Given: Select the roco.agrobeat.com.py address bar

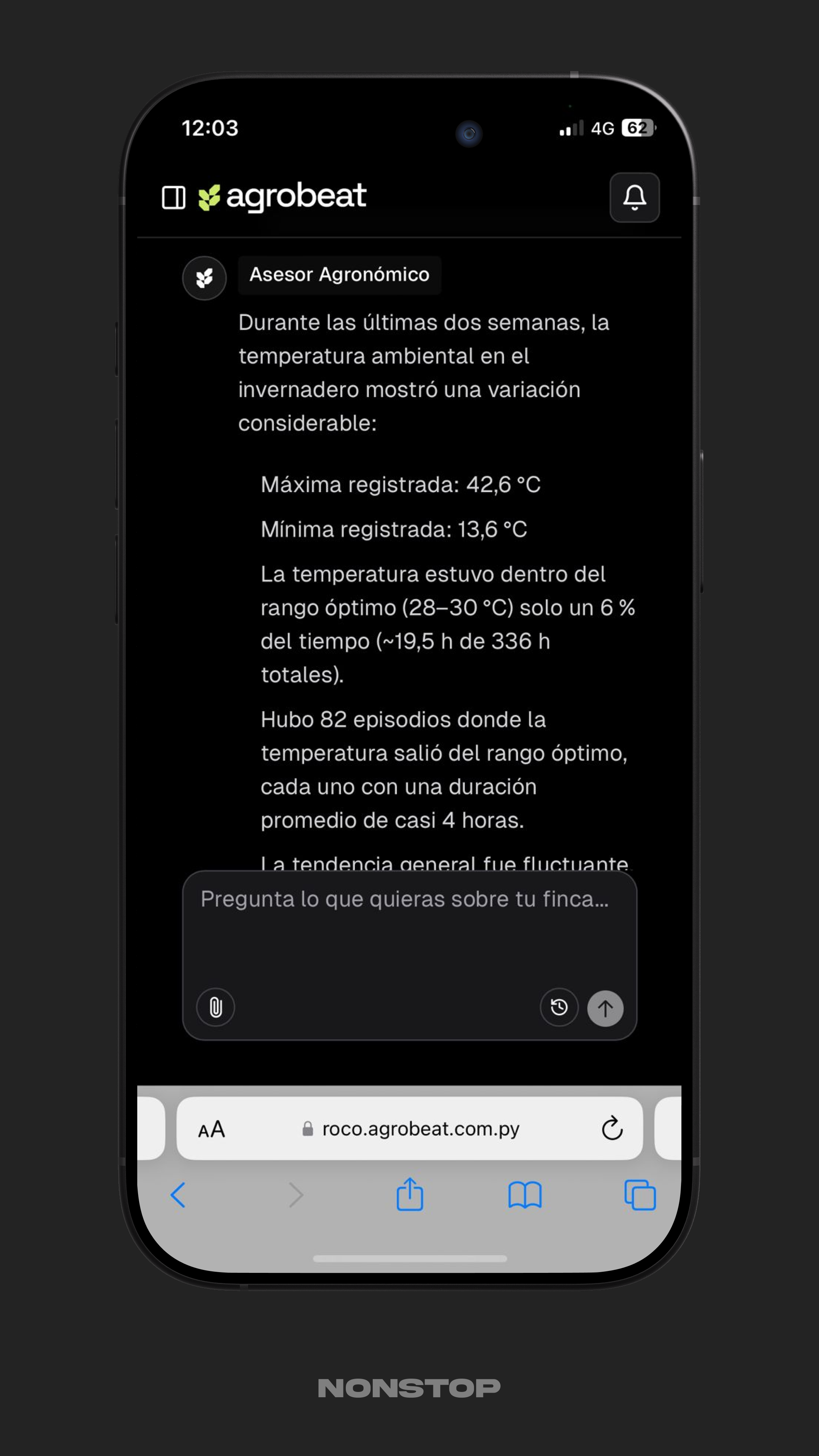Looking at the screenshot, I should pos(421,1129).
